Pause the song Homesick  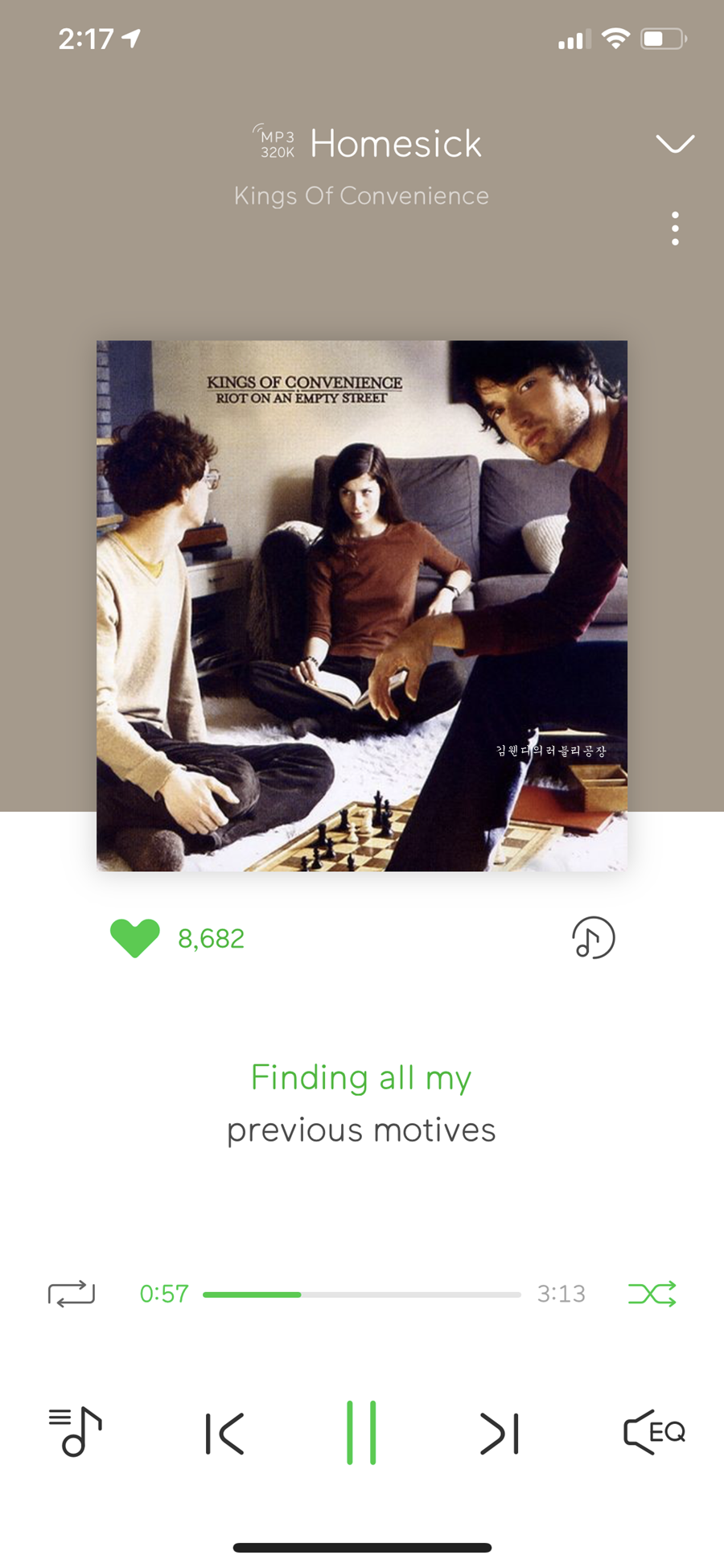361,1433
